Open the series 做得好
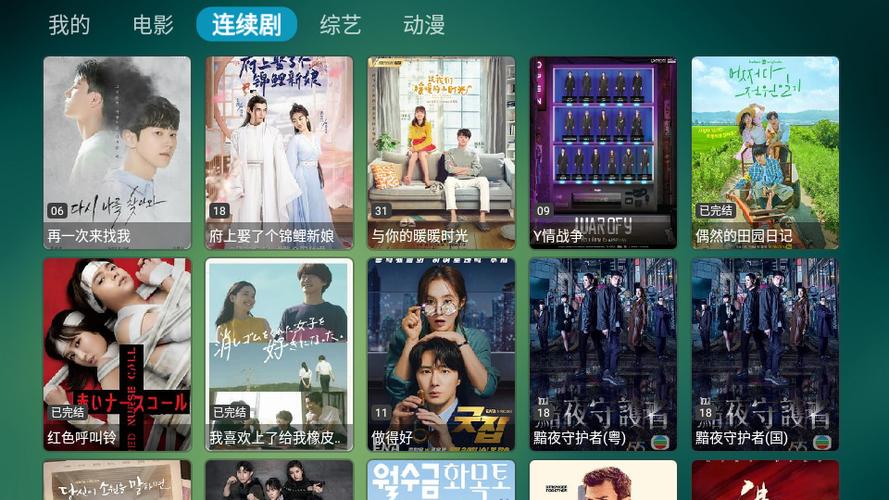Viewport: 889px width, 500px height. [441, 354]
